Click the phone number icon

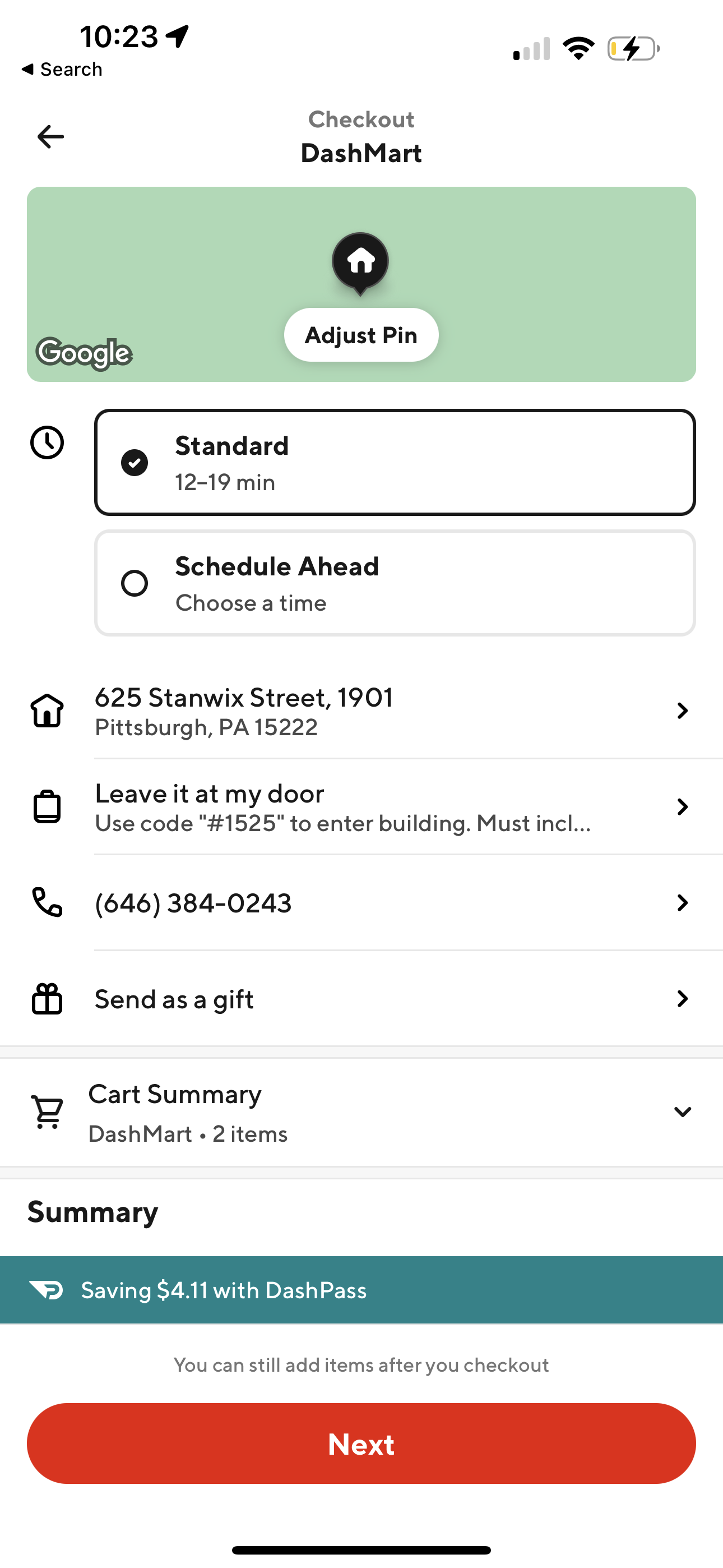(49, 903)
